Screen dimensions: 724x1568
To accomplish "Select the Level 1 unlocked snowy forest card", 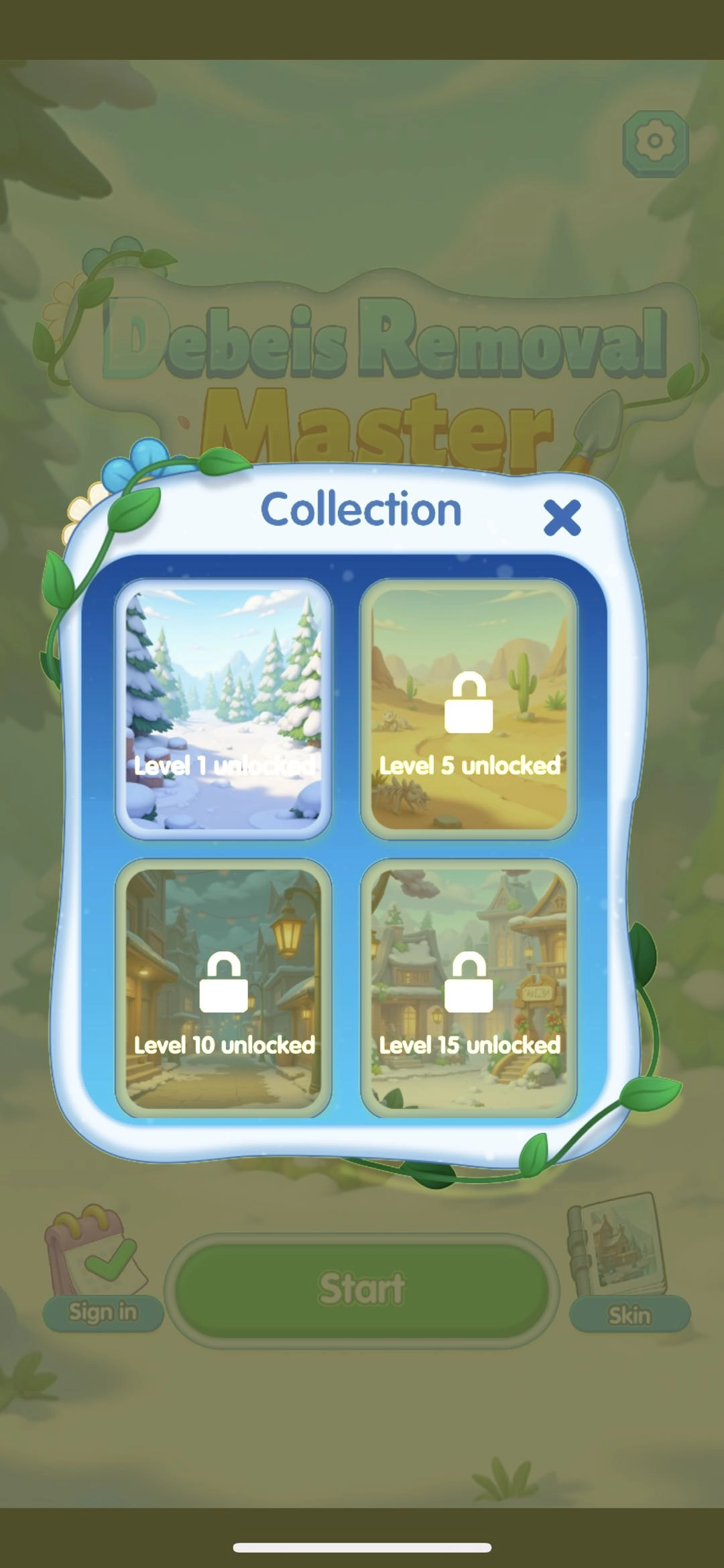I will tap(224, 708).
